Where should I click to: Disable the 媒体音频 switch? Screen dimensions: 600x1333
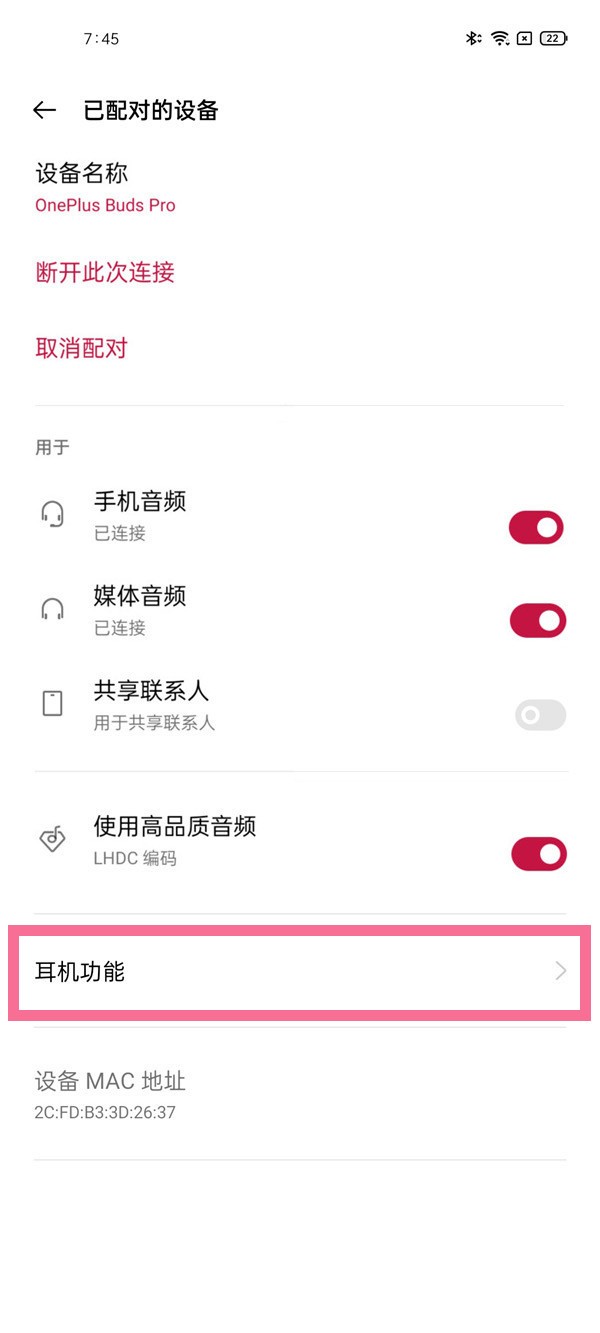click(x=538, y=621)
